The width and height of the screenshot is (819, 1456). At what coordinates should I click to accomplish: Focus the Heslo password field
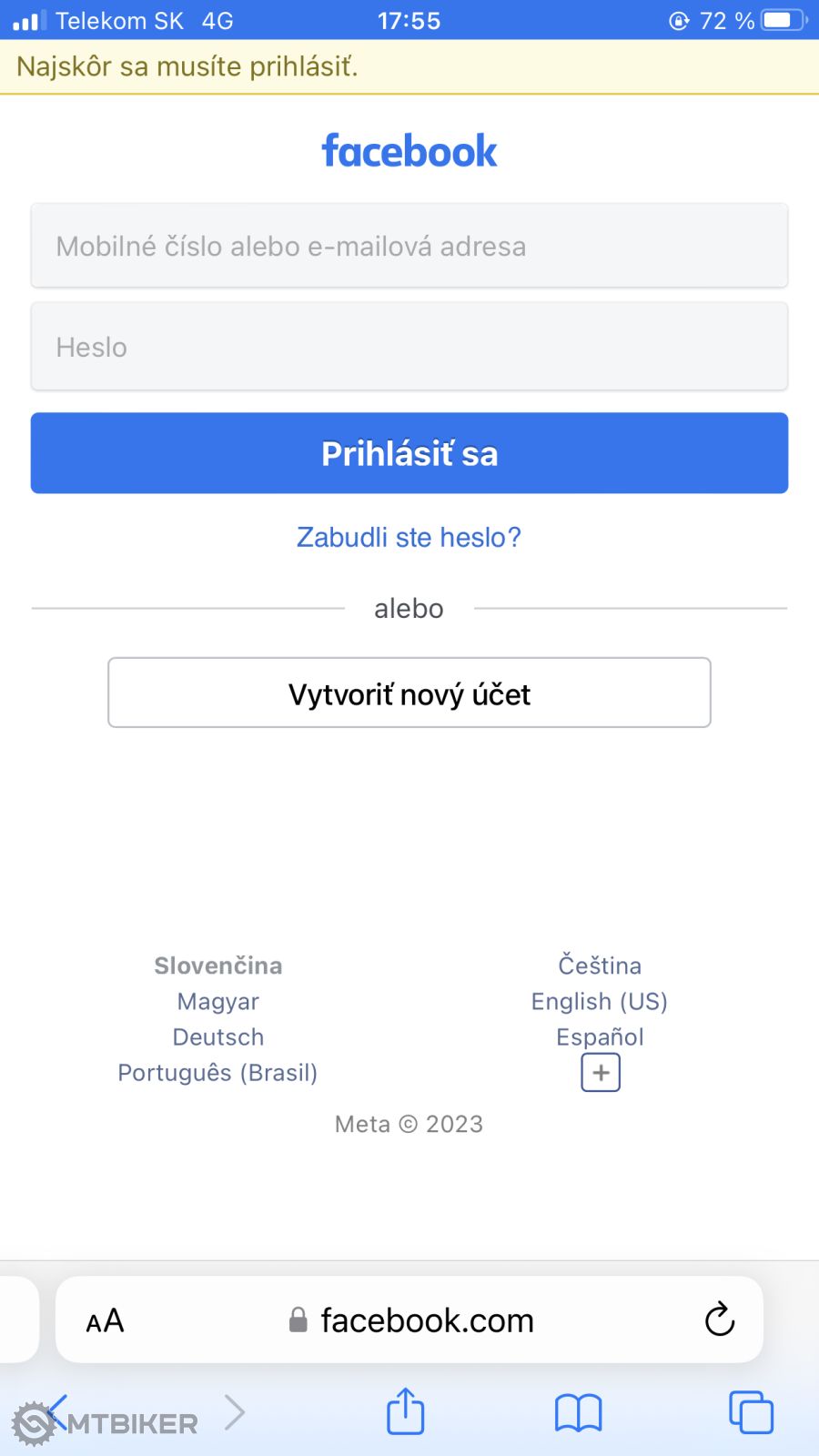(x=409, y=347)
